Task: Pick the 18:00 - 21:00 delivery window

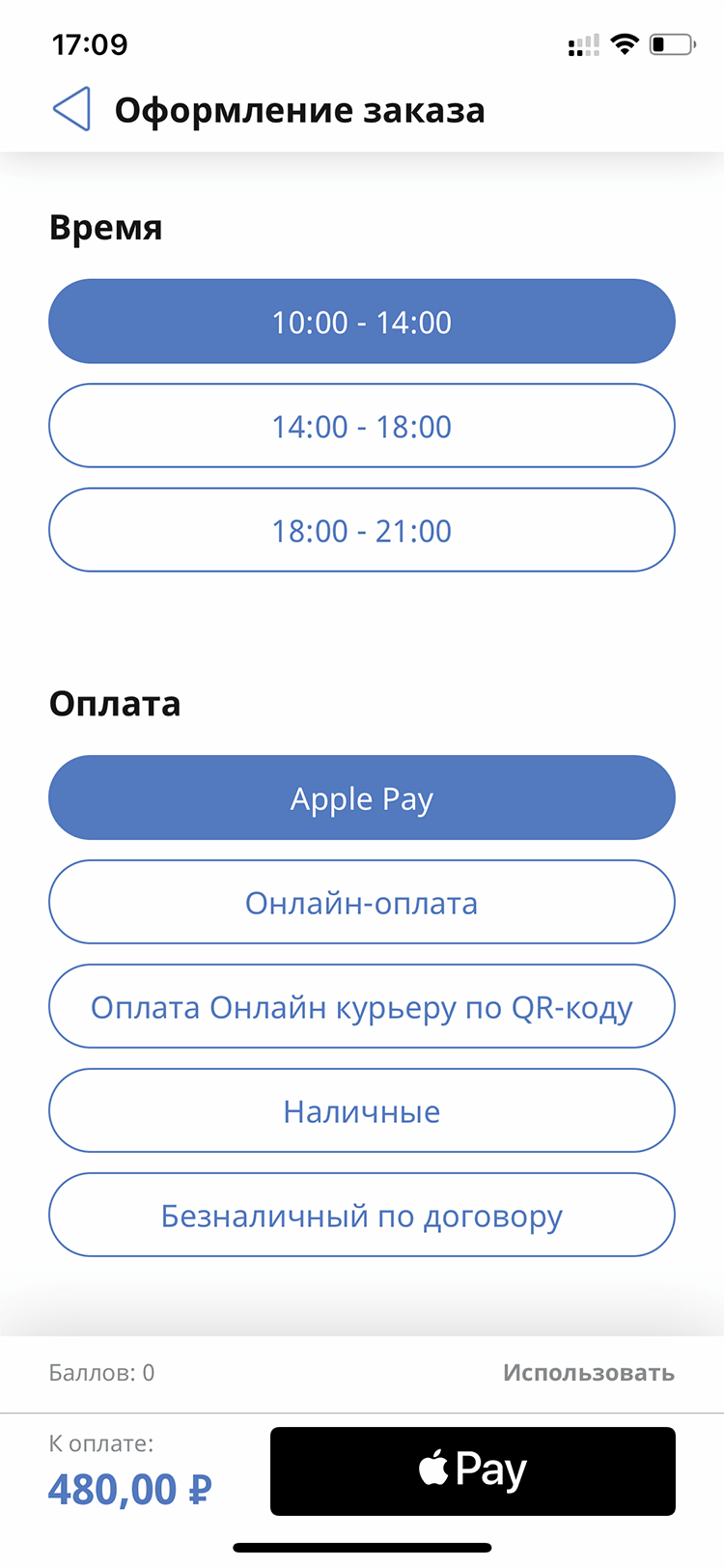Action: (x=361, y=530)
